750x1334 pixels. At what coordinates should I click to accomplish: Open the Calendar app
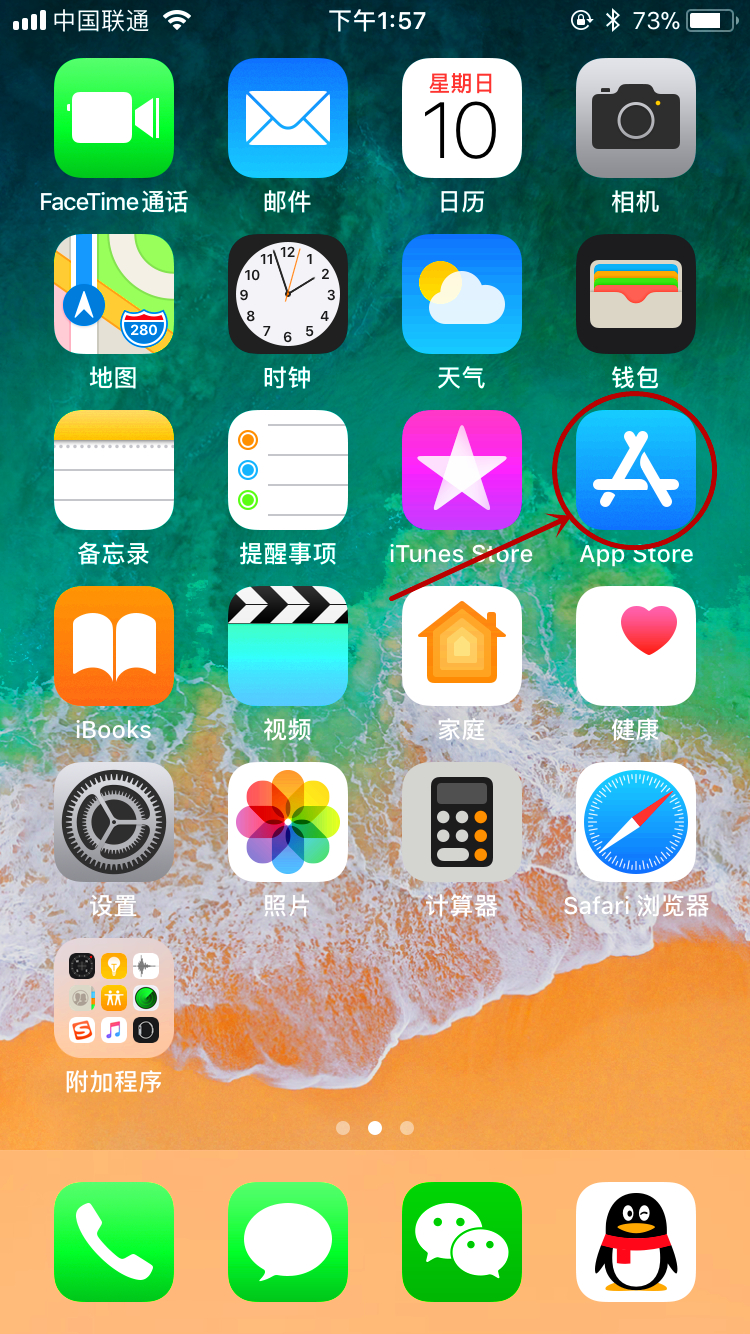[x=462, y=118]
